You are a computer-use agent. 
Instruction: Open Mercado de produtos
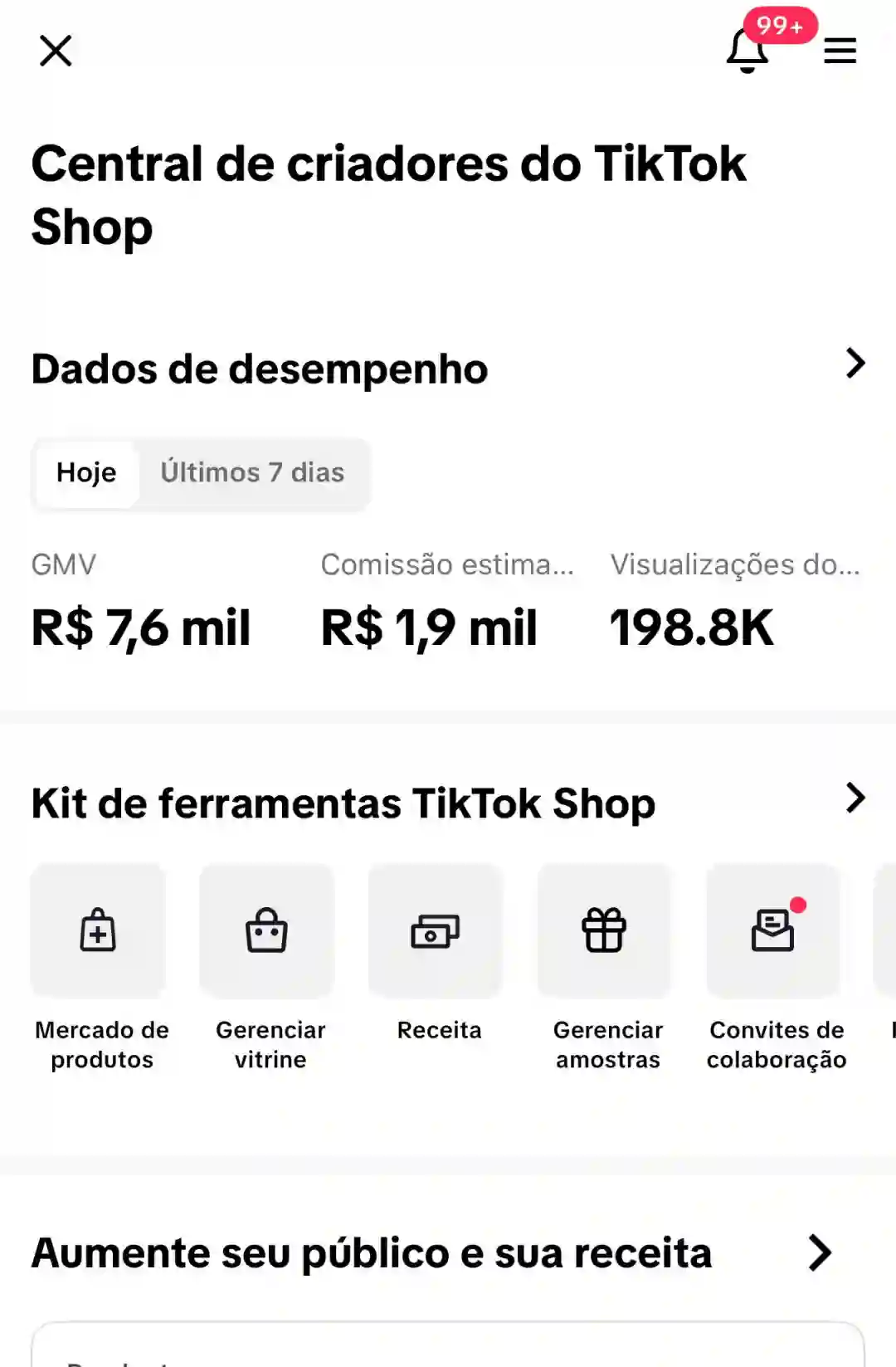(99, 930)
